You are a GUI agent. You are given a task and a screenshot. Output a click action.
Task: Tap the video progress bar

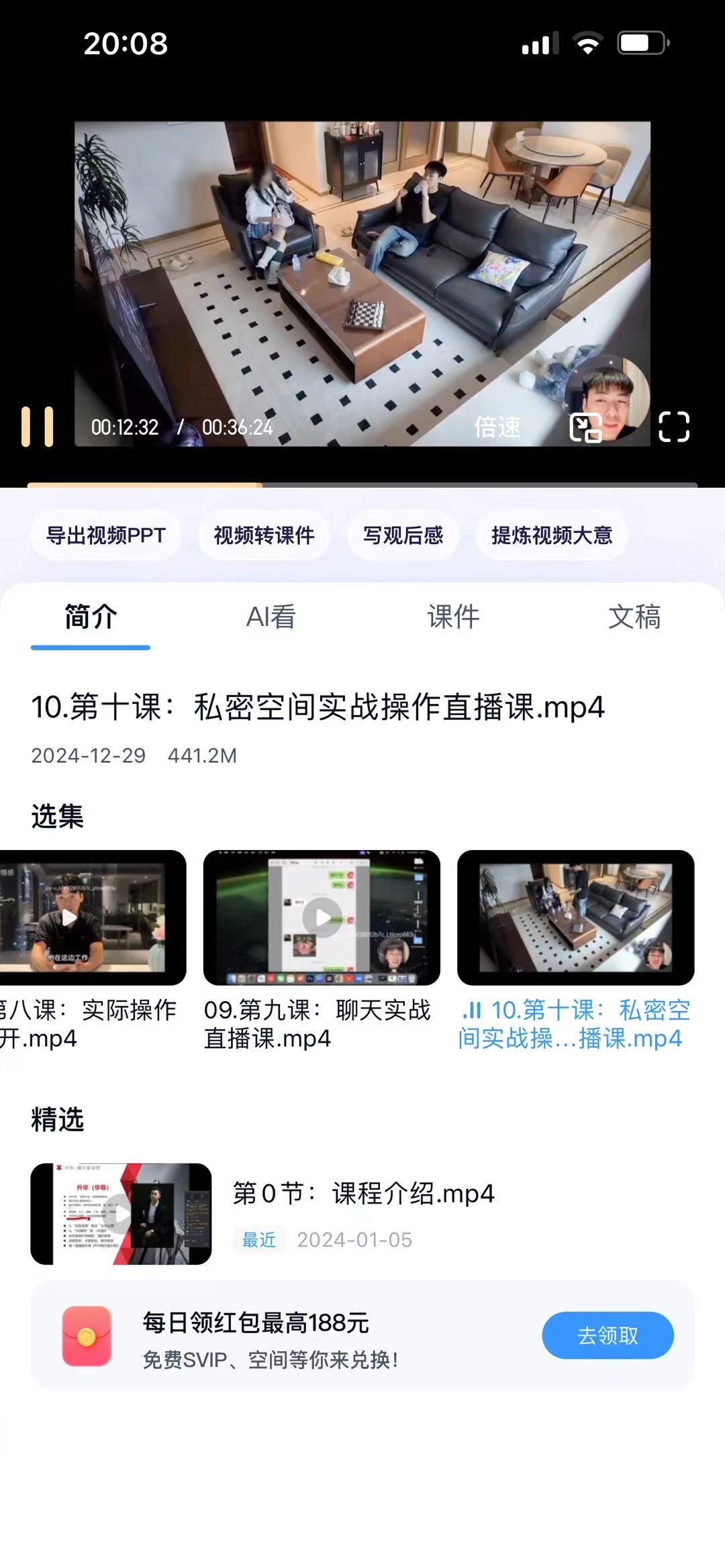click(362, 484)
